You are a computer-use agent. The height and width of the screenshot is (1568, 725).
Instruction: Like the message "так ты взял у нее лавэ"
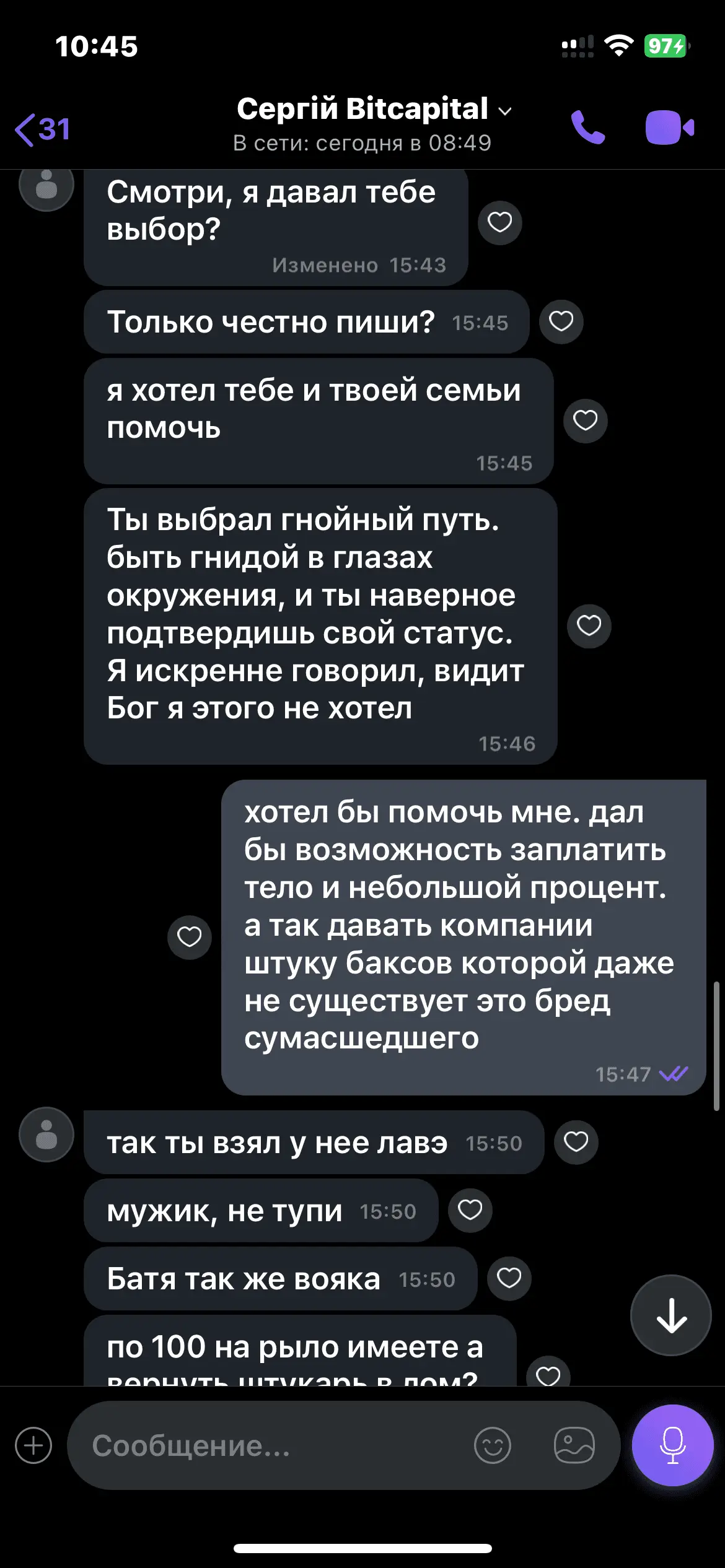coord(576,1142)
